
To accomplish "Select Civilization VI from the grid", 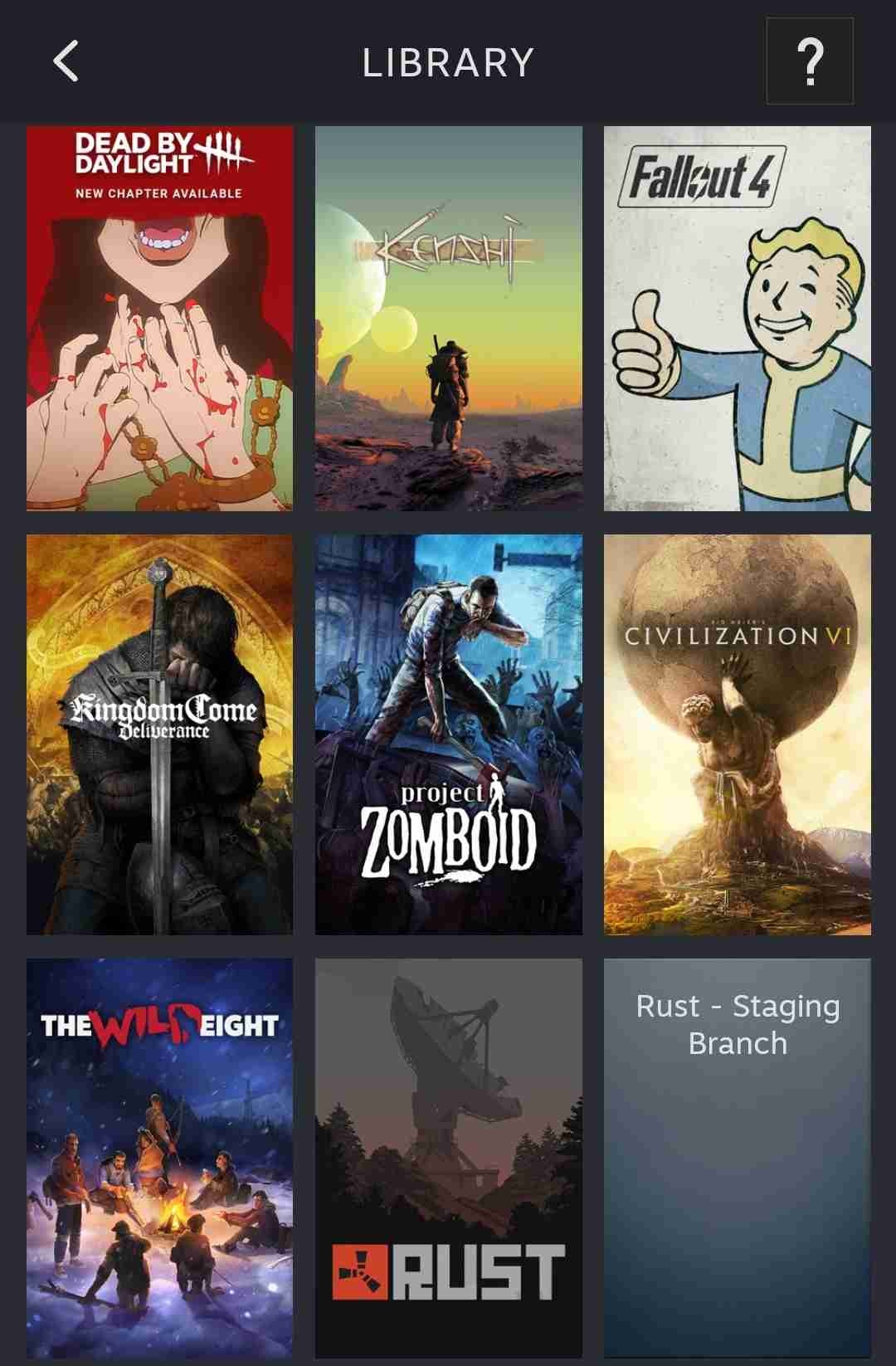I will [x=737, y=734].
